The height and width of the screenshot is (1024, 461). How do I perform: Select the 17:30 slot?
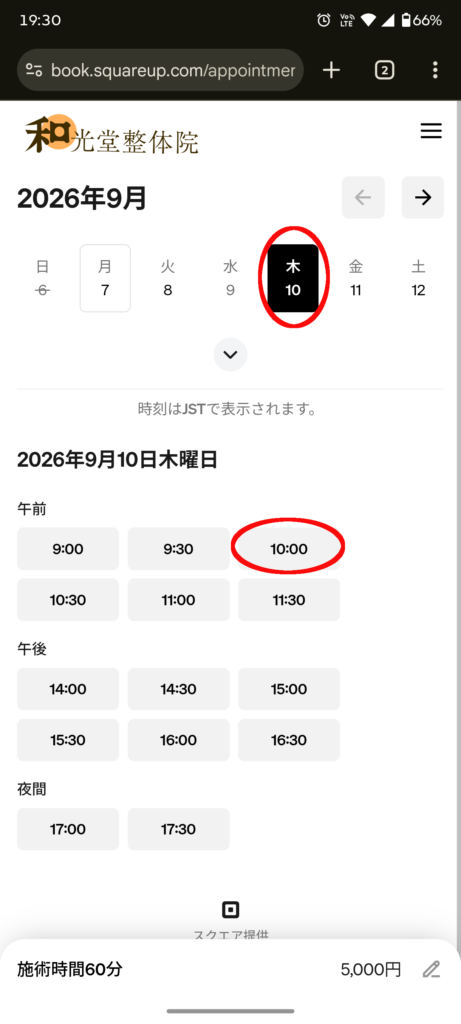(178, 829)
